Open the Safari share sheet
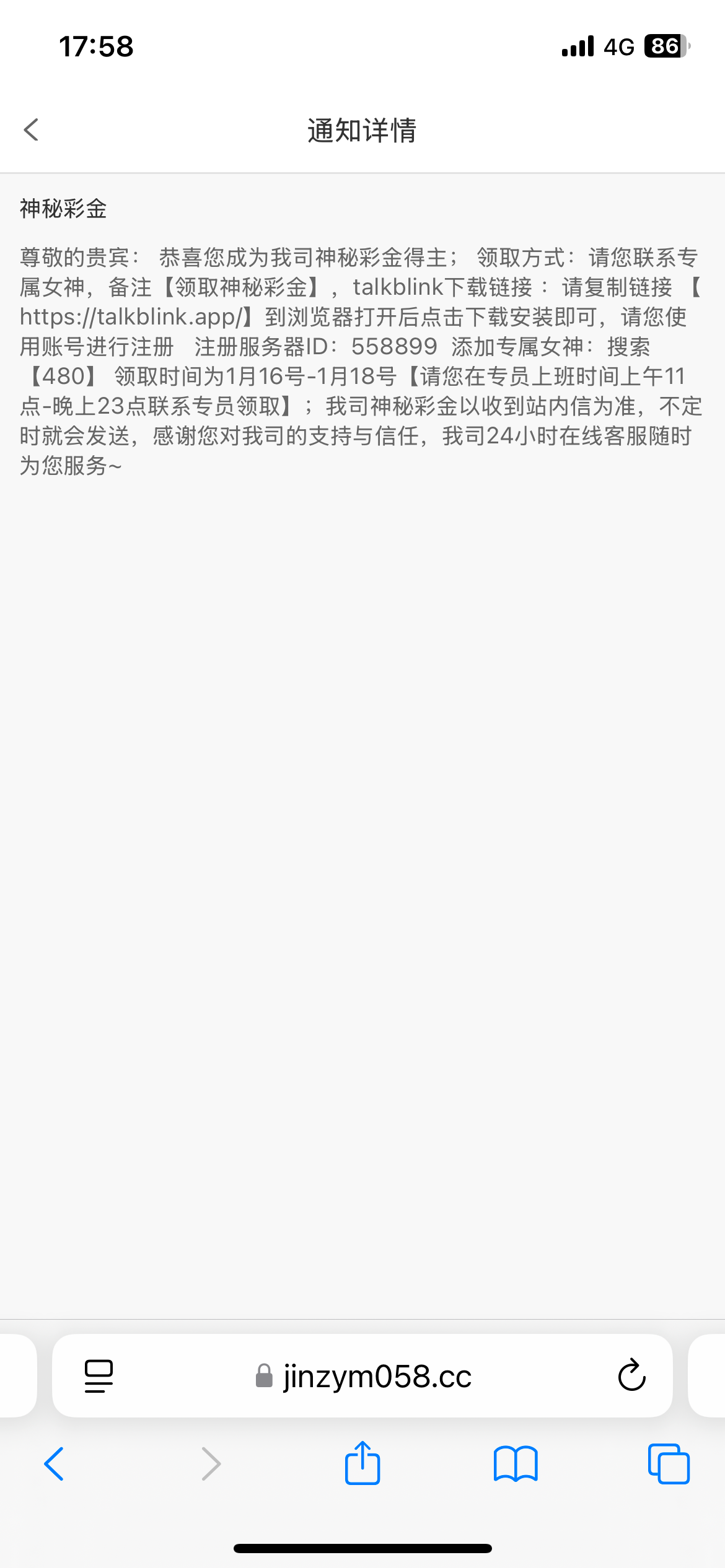This screenshot has height=1568, width=725. tap(362, 1463)
